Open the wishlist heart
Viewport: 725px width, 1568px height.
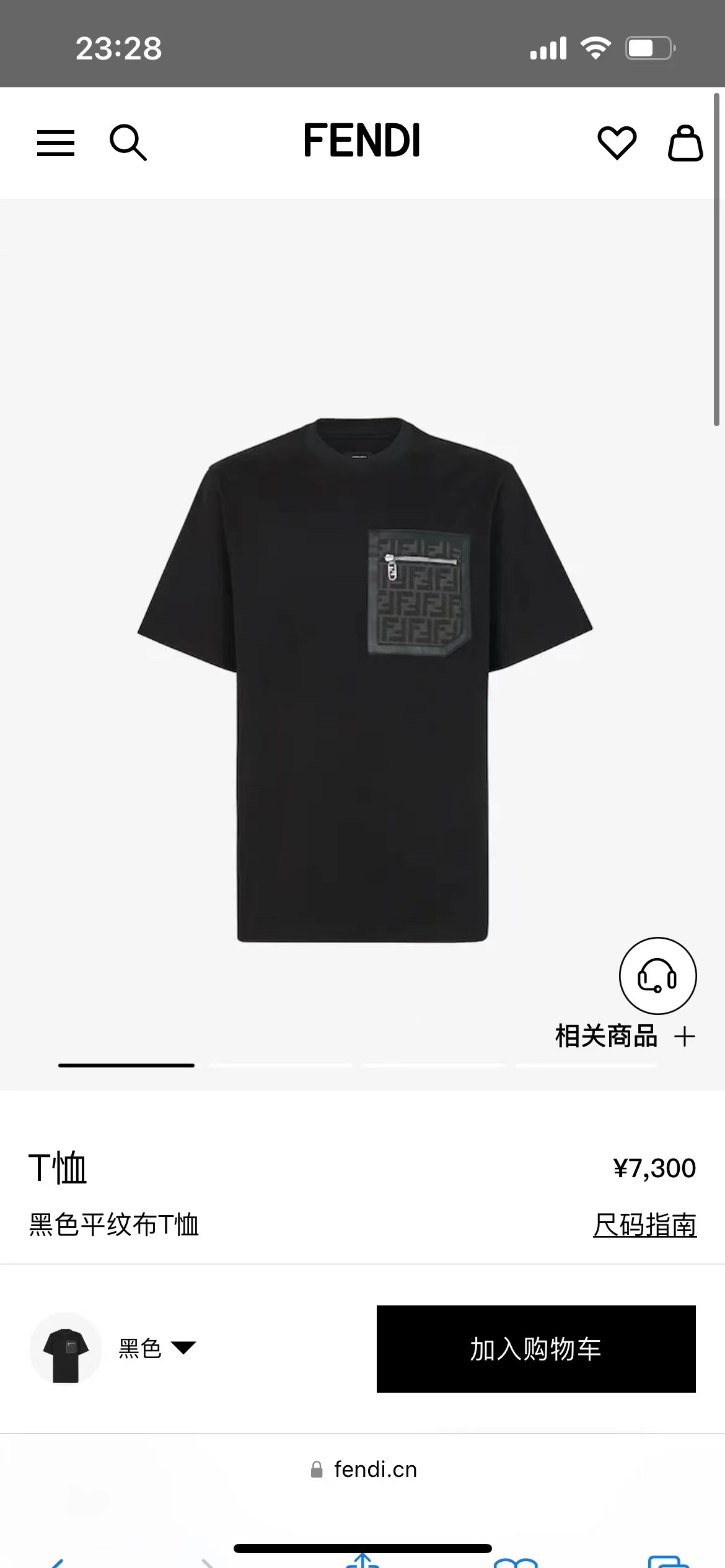617,142
